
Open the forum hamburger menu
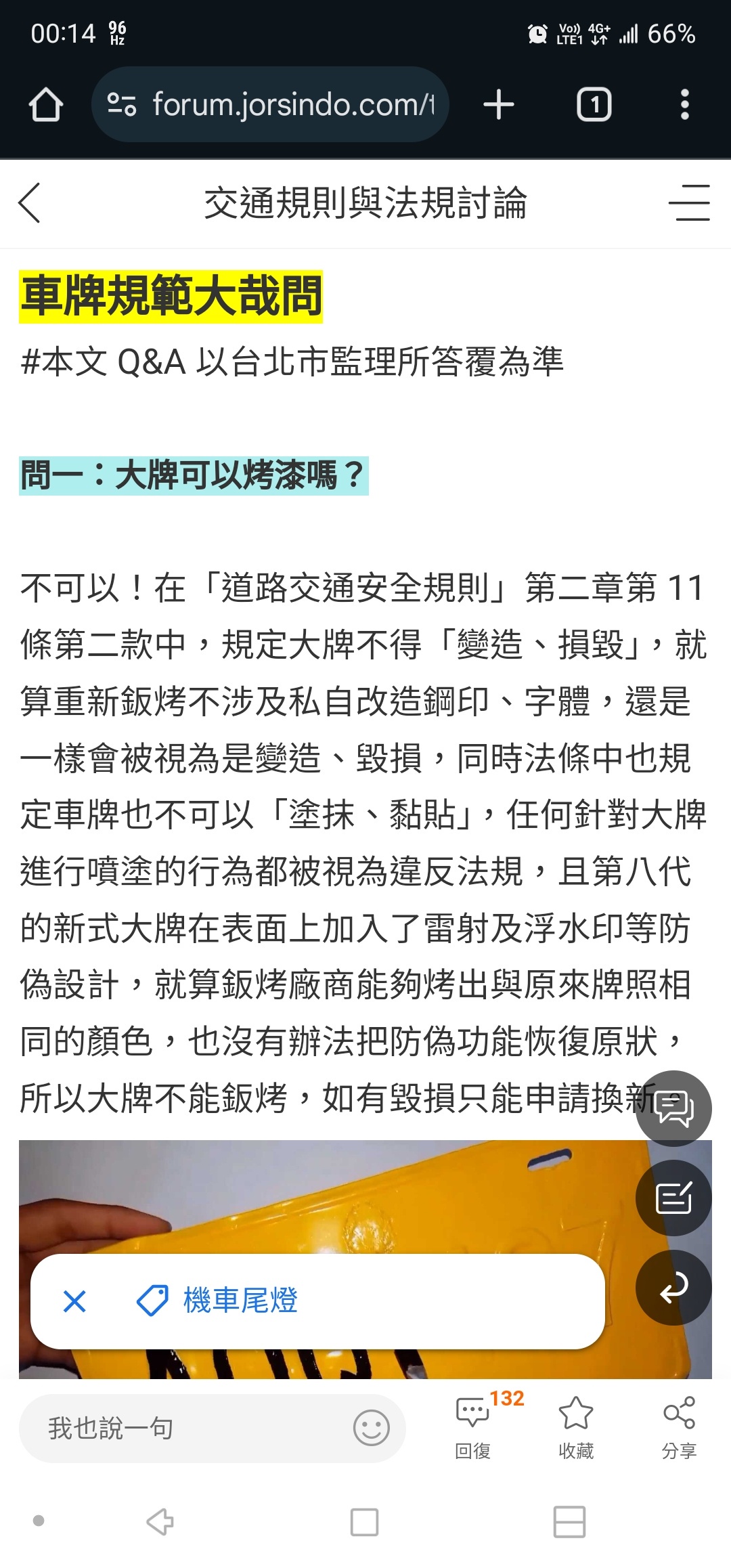[x=690, y=202]
